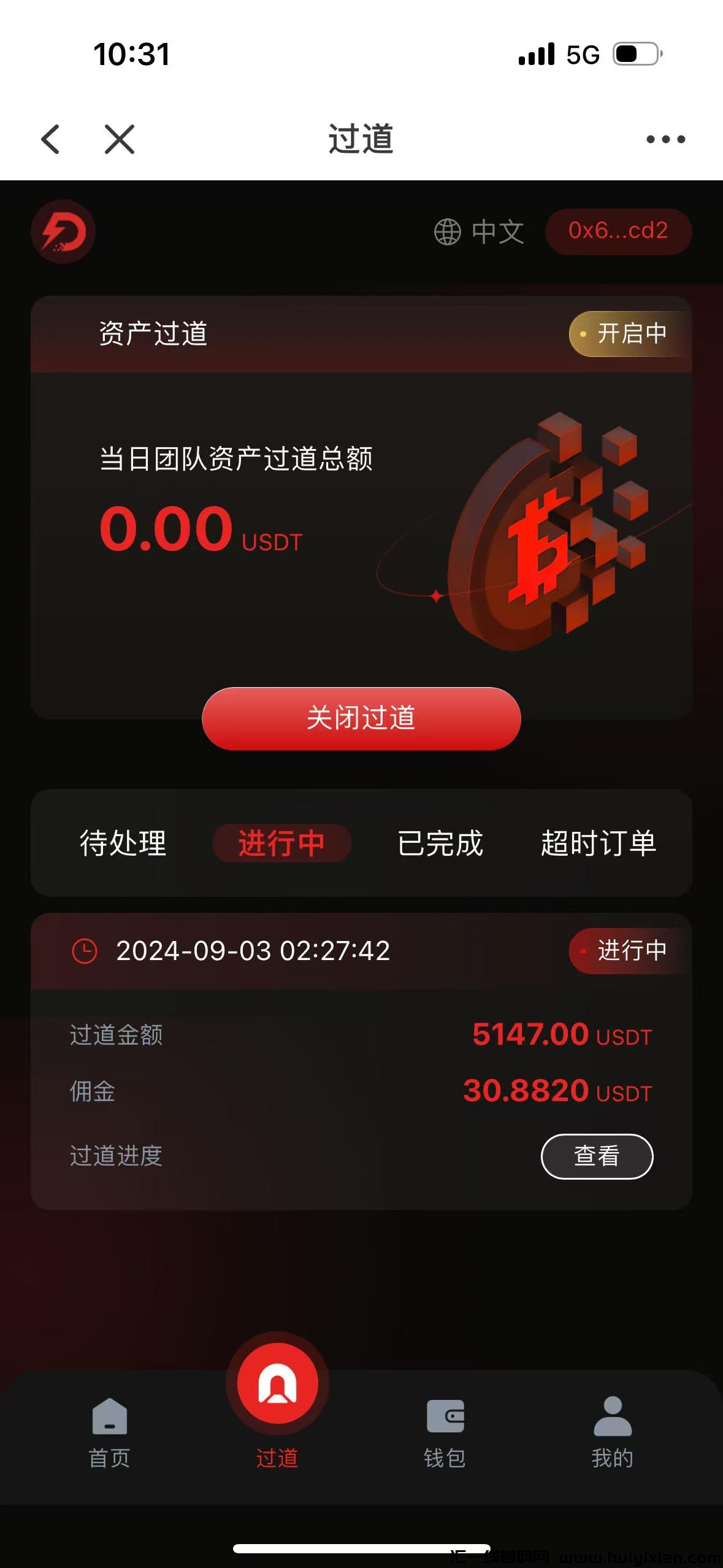This screenshot has width=723, height=1568.
Task: Tap the back chevron at top left
Action: click(x=50, y=139)
